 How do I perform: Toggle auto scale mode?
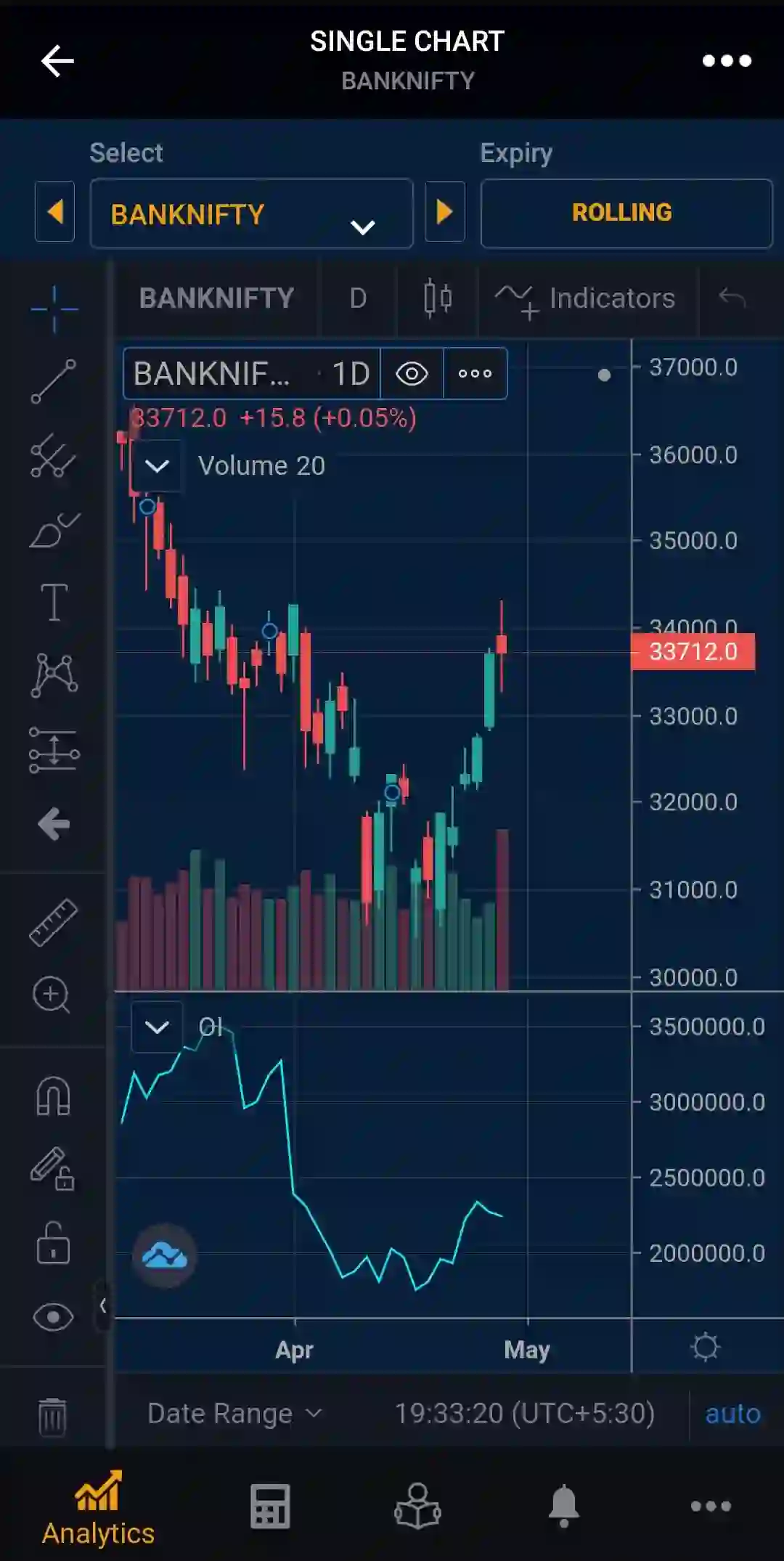pos(732,1414)
